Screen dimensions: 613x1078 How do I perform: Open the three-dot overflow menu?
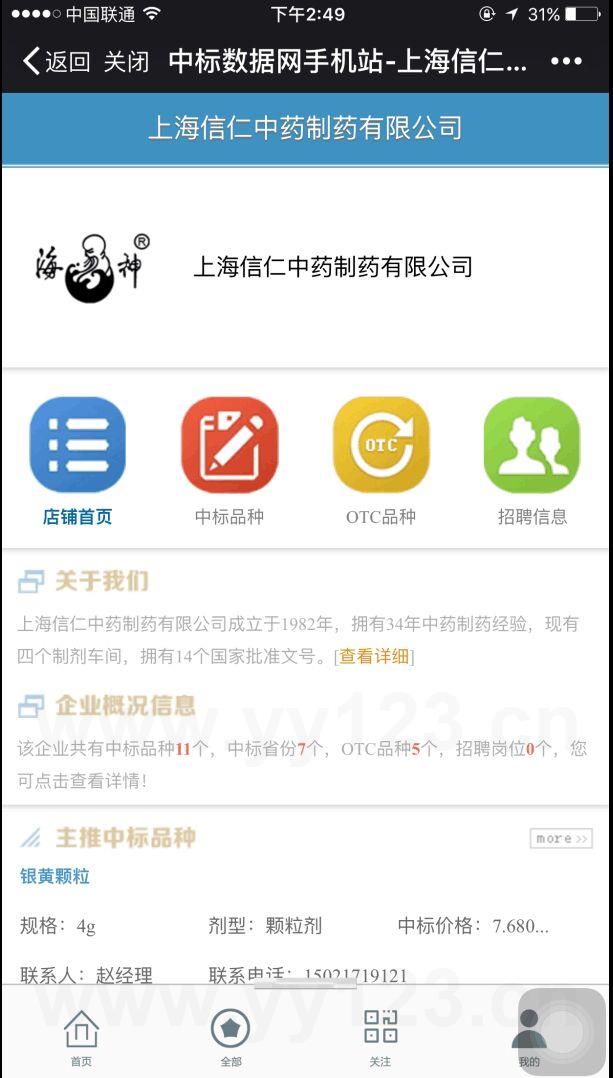coord(566,62)
